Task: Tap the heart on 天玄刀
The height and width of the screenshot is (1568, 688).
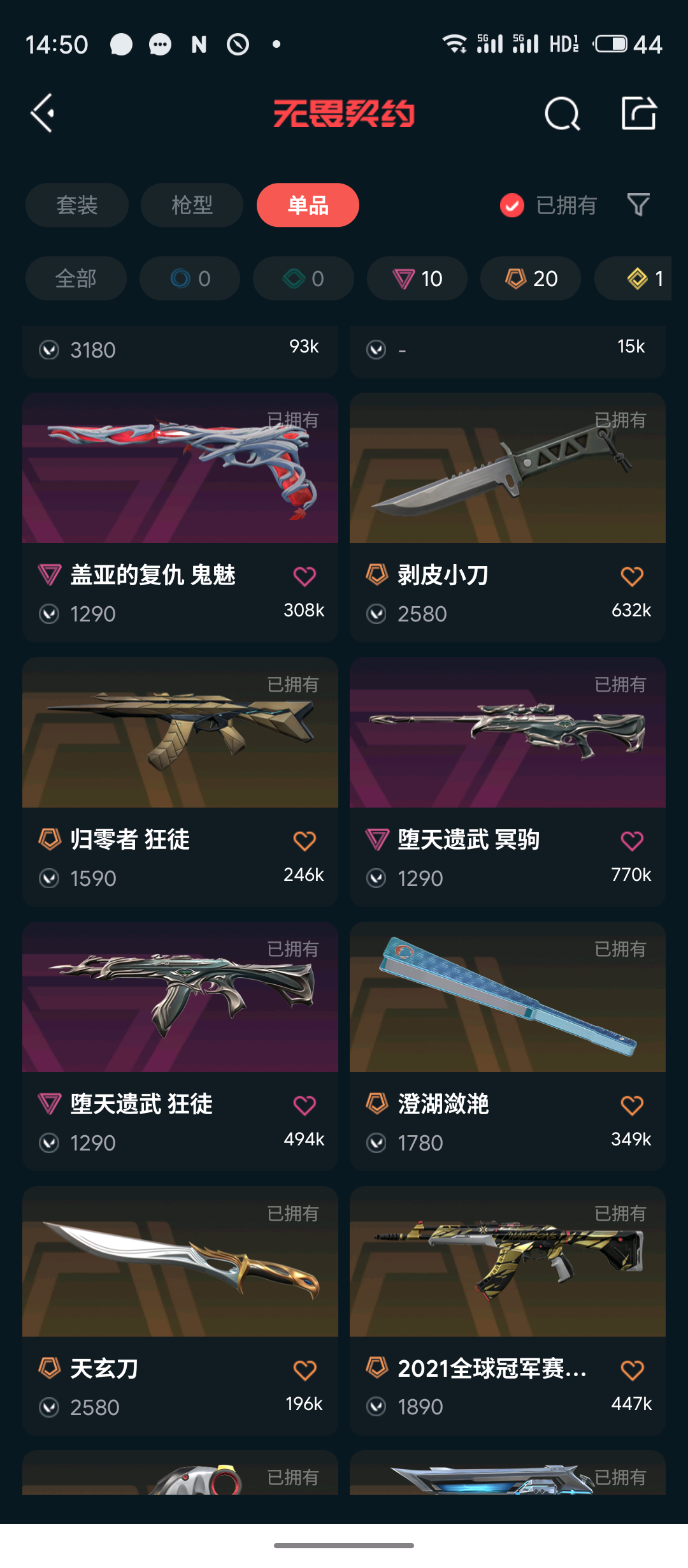Action: tap(305, 1370)
